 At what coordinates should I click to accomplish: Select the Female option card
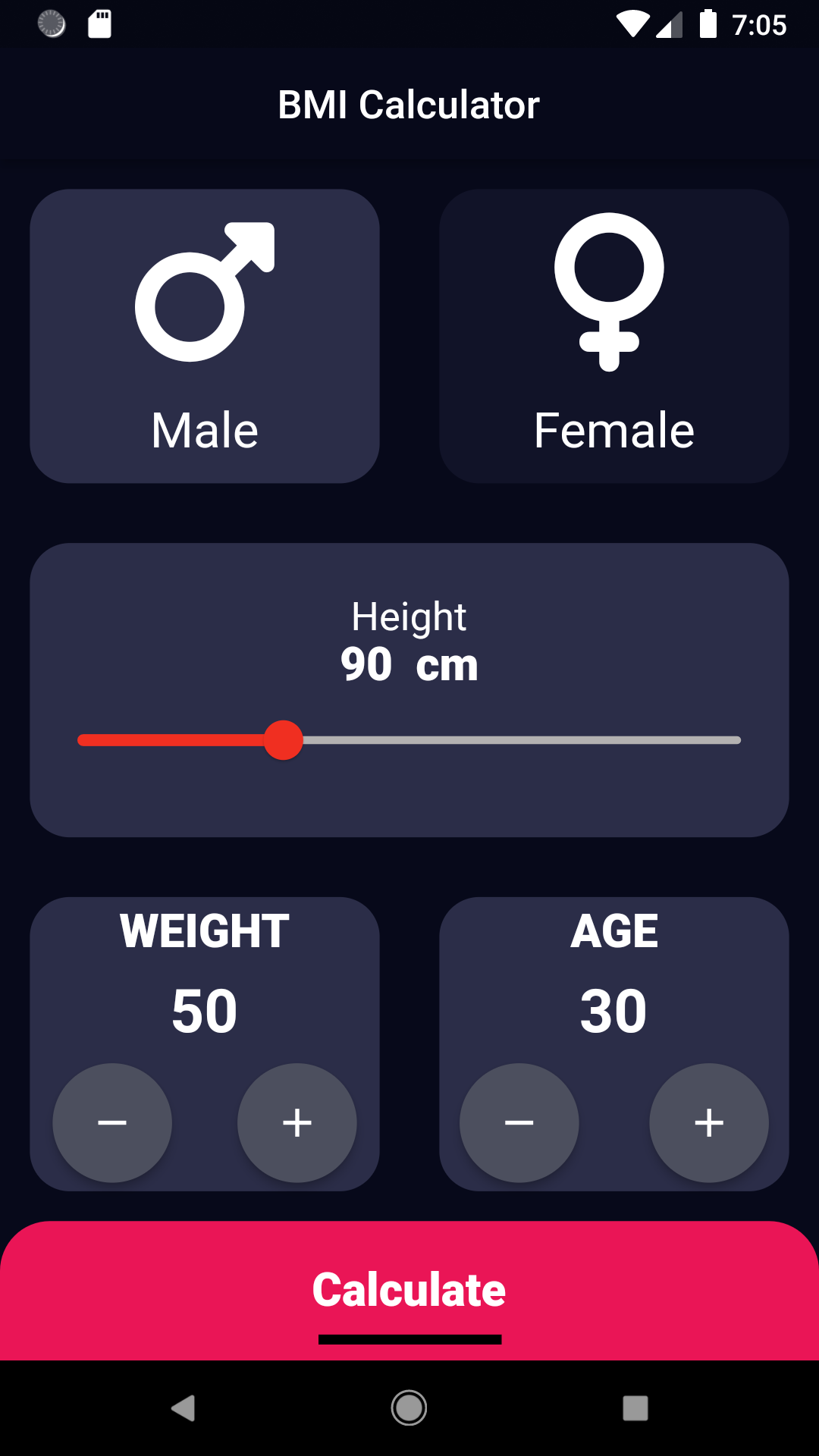point(614,336)
